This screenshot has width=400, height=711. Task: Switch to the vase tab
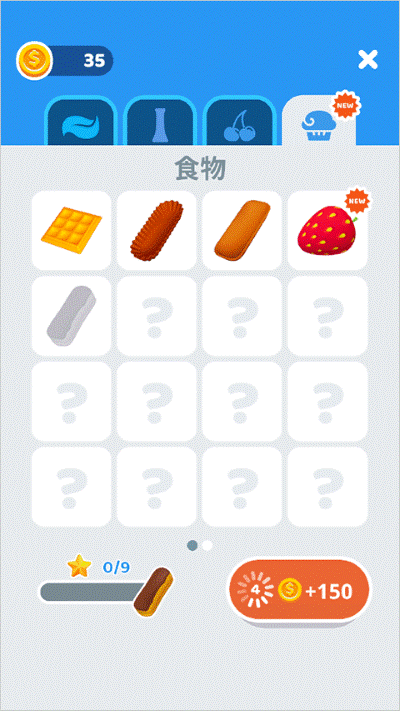pos(160,122)
